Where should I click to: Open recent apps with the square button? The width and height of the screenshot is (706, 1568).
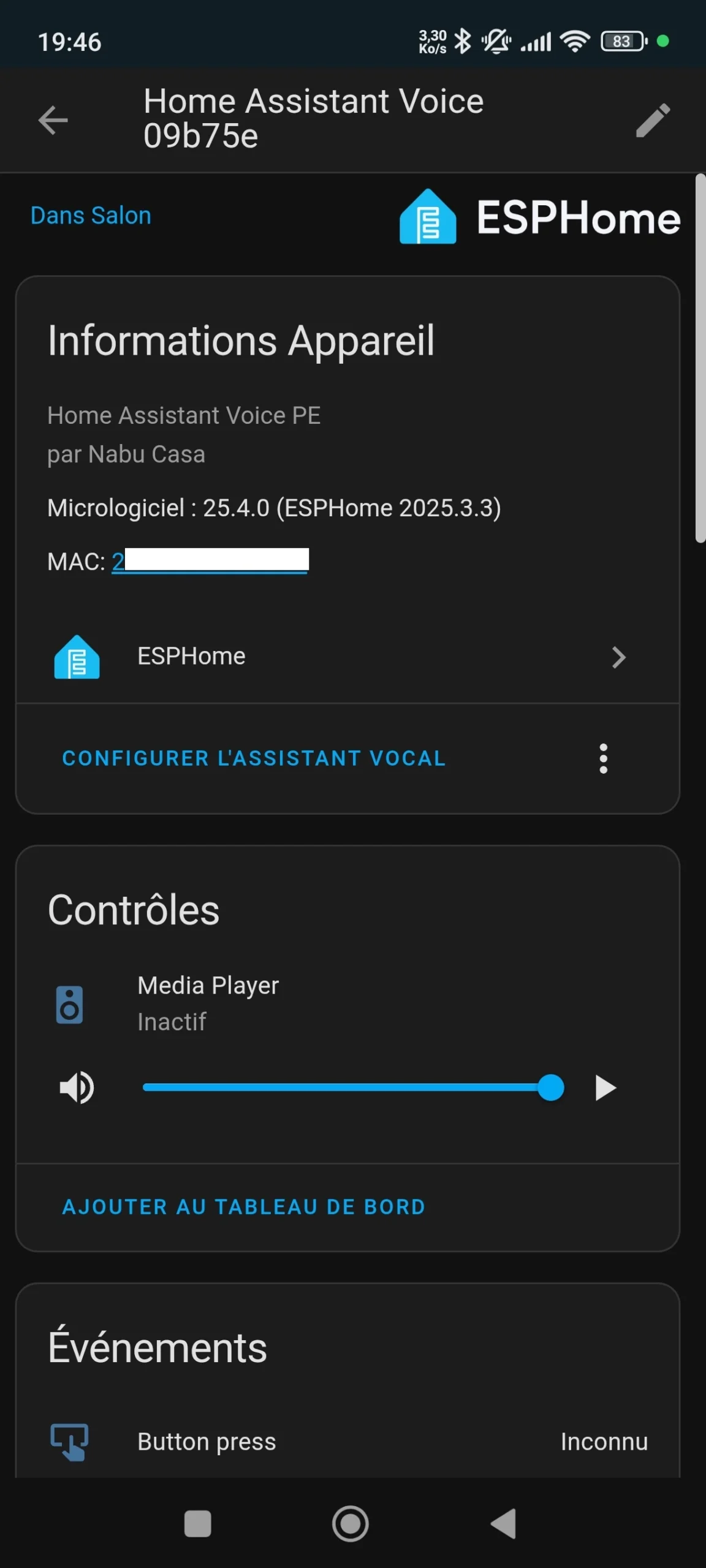[197, 1523]
